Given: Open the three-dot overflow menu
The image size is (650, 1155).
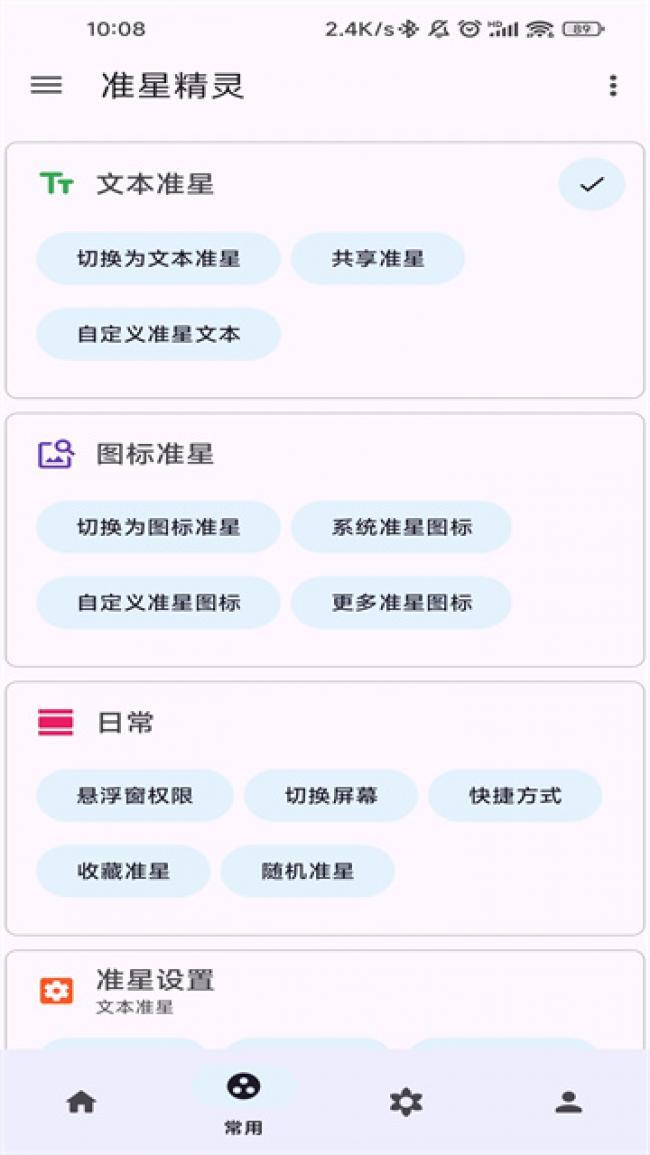Looking at the screenshot, I should point(613,86).
